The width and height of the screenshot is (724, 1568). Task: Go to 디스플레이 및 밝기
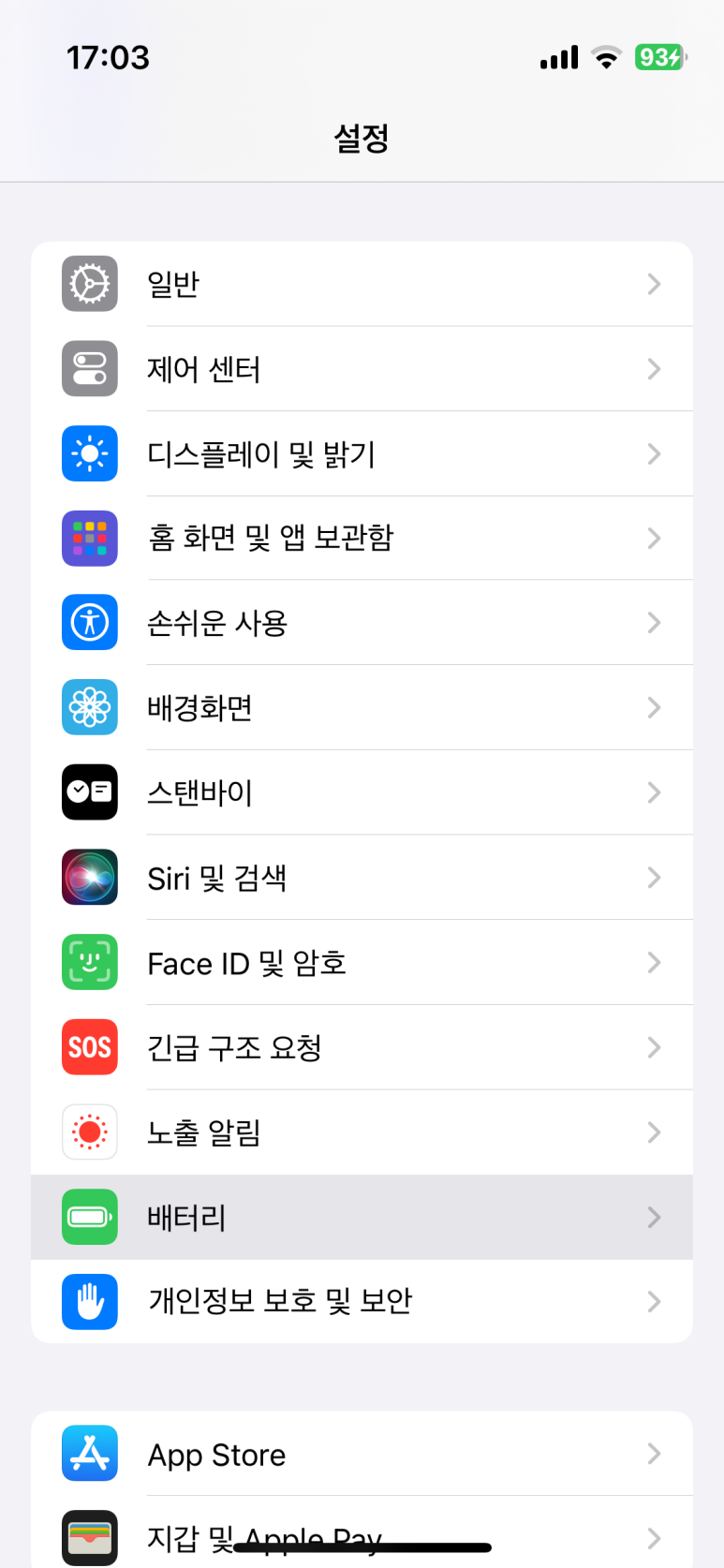pos(362,454)
